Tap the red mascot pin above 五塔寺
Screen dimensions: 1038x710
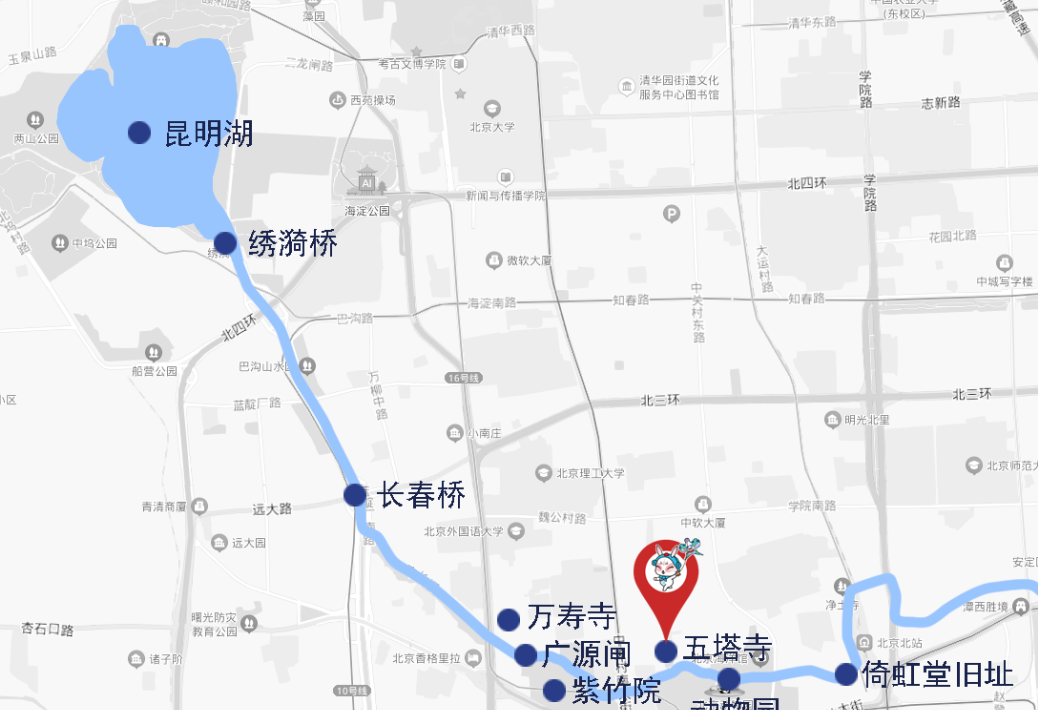pyautogui.click(x=666, y=577)
